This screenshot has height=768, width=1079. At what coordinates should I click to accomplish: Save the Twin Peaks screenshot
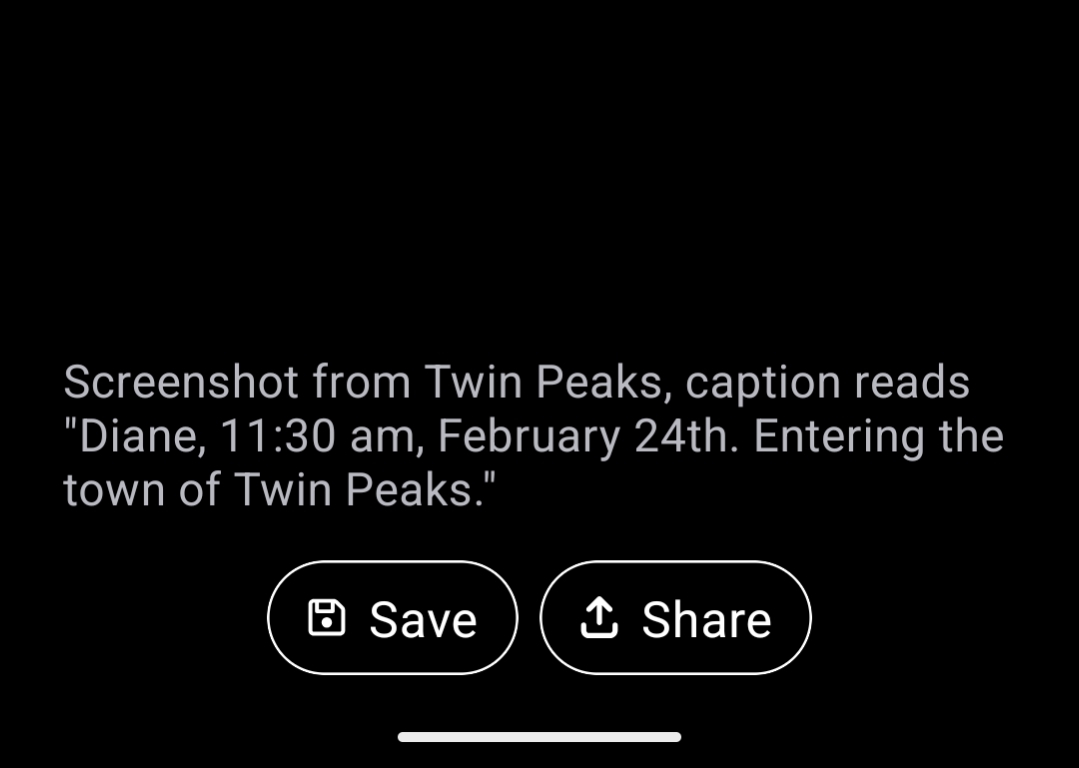coord(392,618)
